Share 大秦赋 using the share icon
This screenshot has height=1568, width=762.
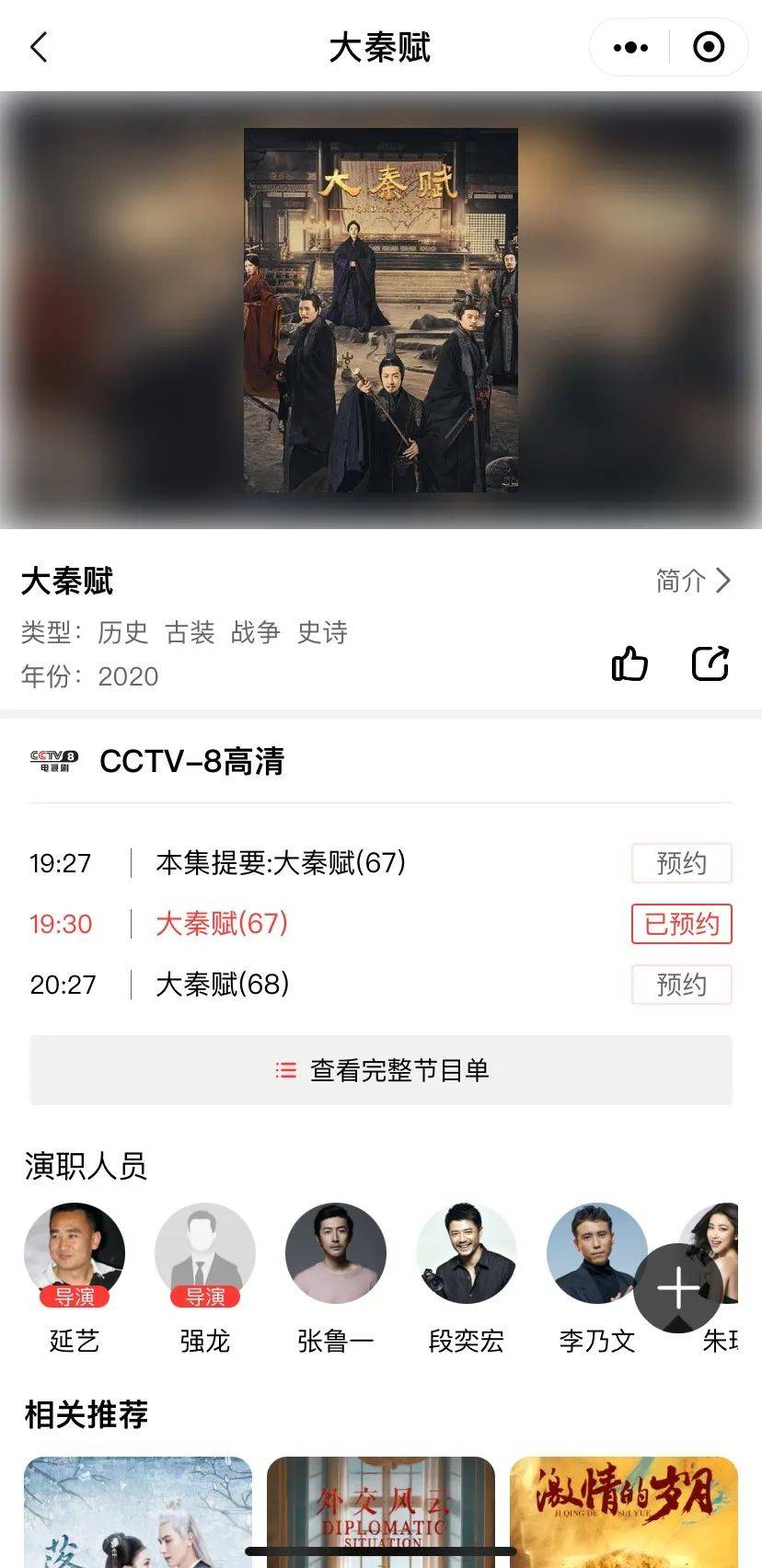710,663
